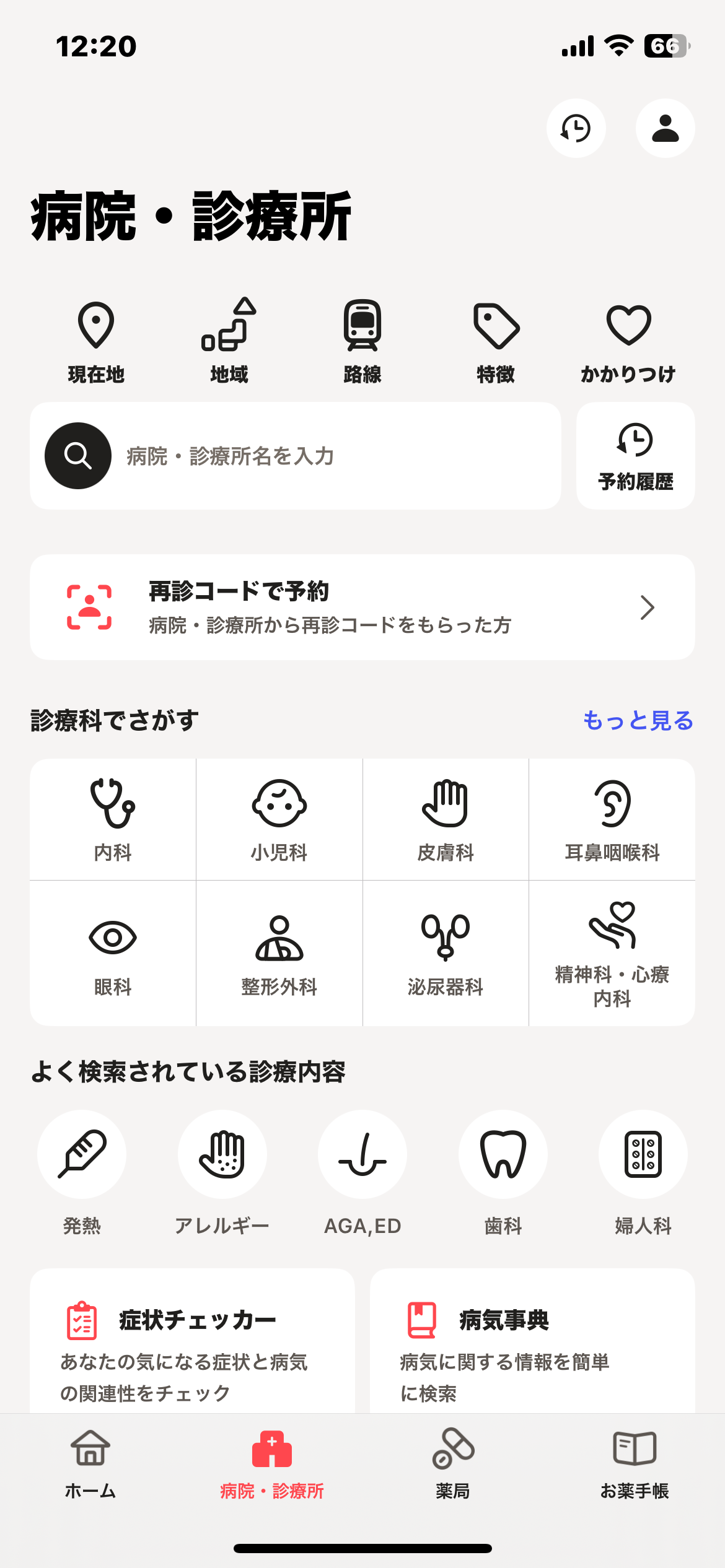Open 再診コードで予約 card
This screenshot has width=725, height=1568.
[362, 608]
